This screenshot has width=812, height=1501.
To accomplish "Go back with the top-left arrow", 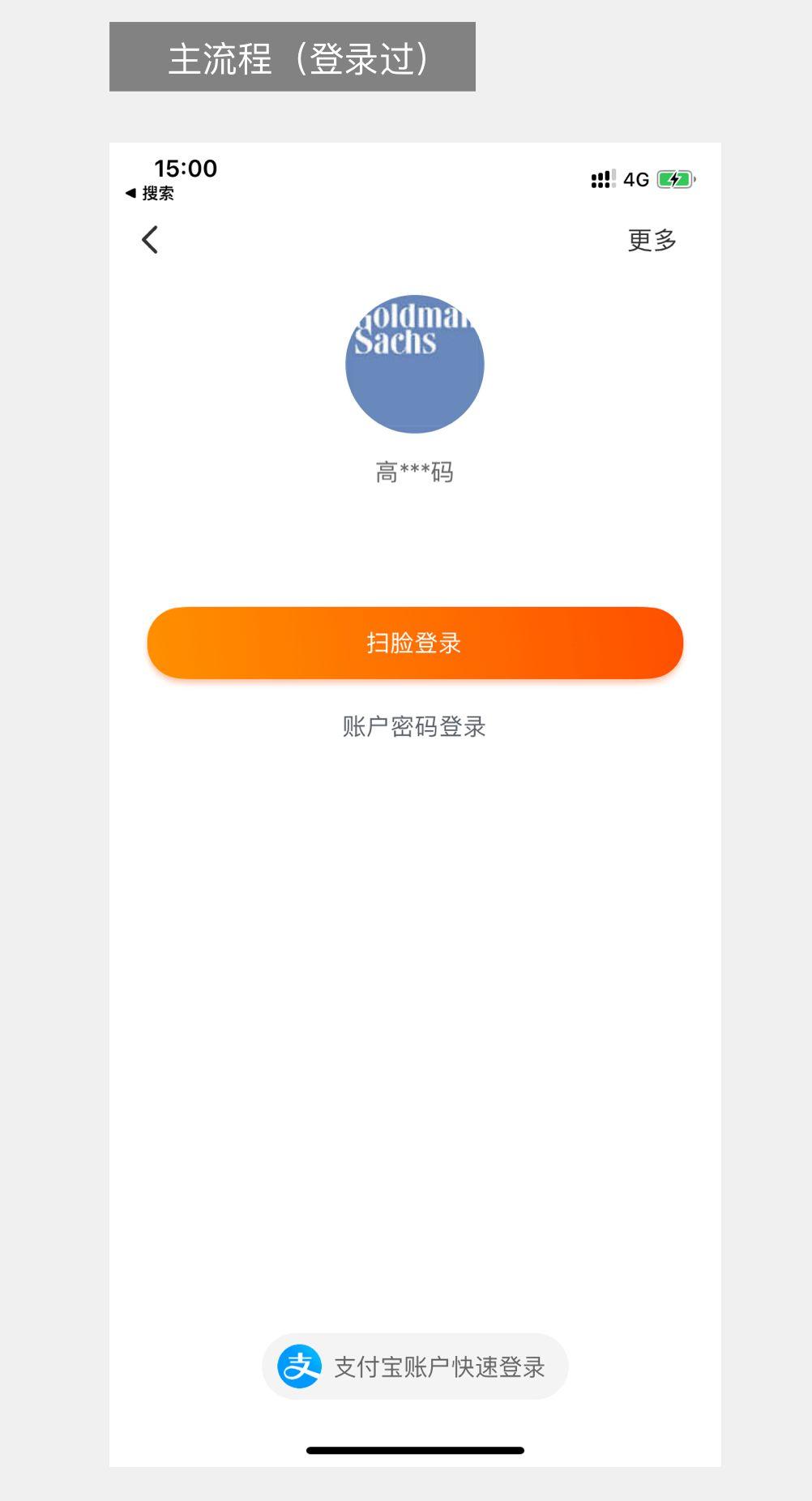I will tap(150, 240).
